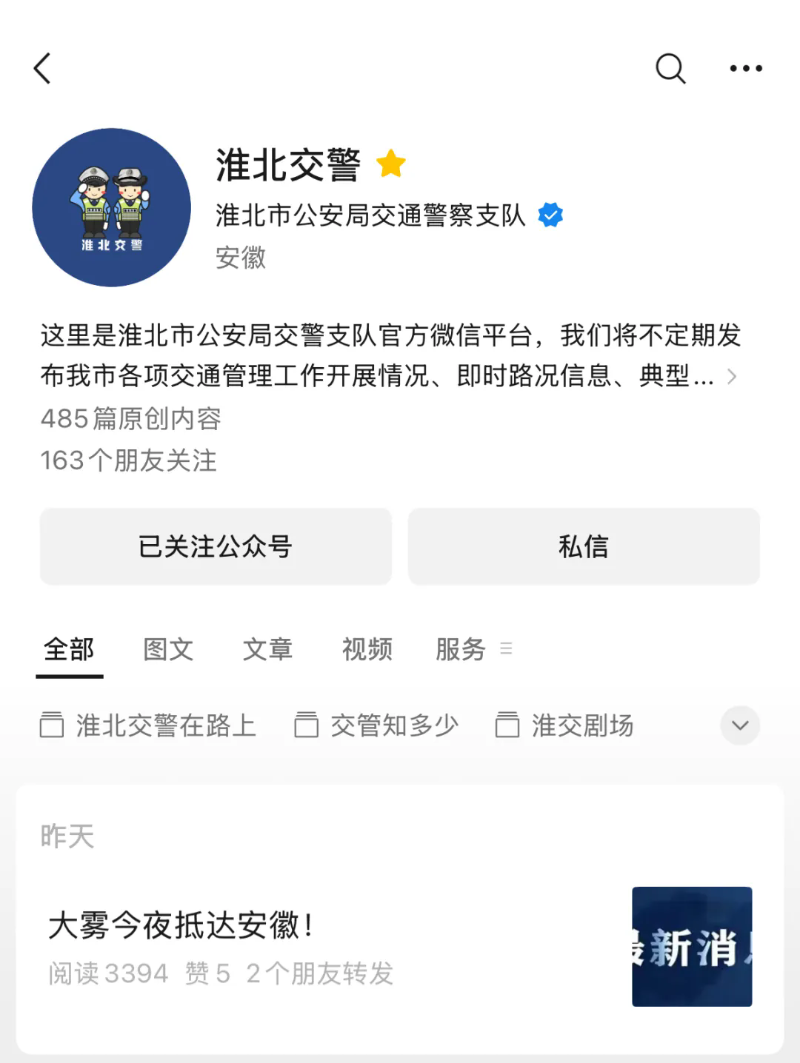Expand the full account description
The height and width of the screenshot is (1063, 800).
click(x=732, y=377)
